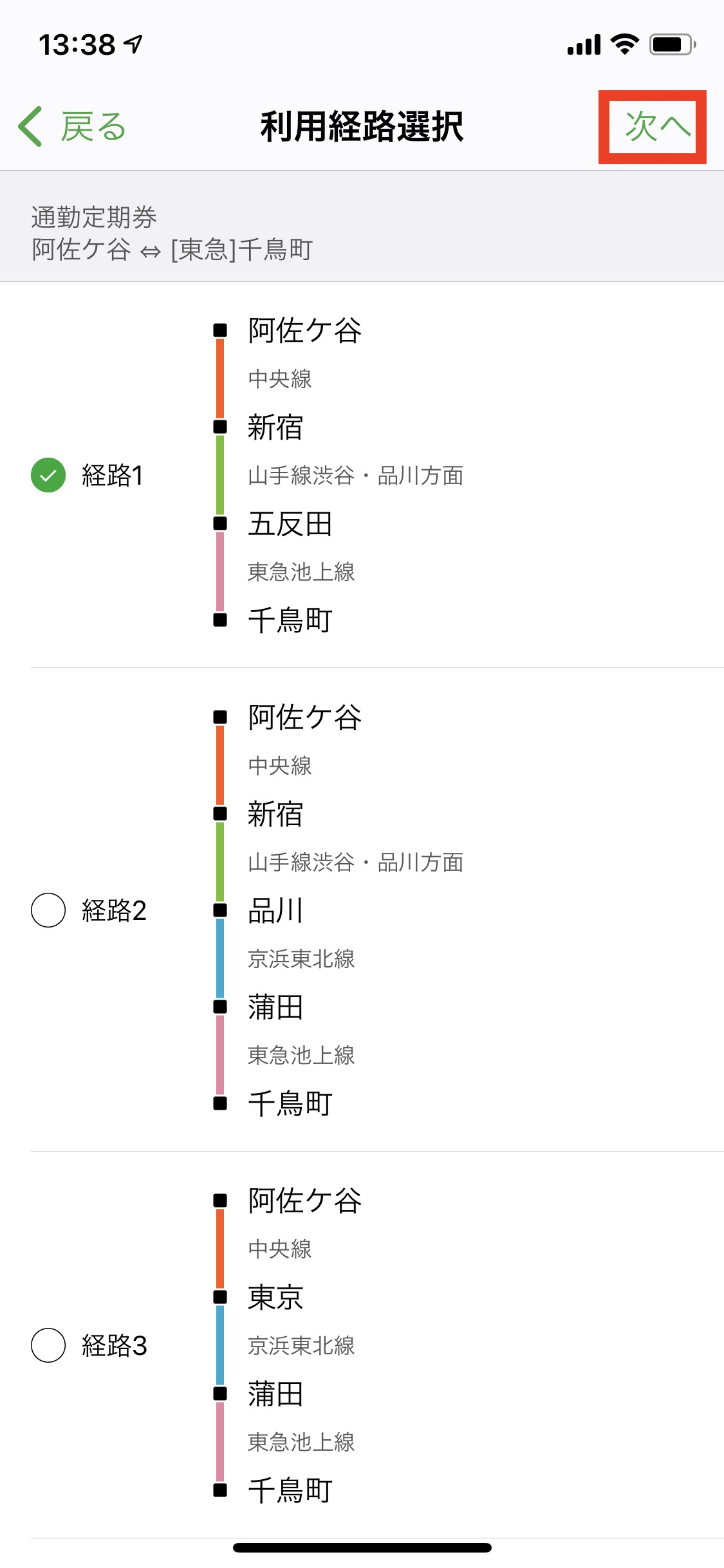Go back with the 戻る button

click(x=72, y=126)
